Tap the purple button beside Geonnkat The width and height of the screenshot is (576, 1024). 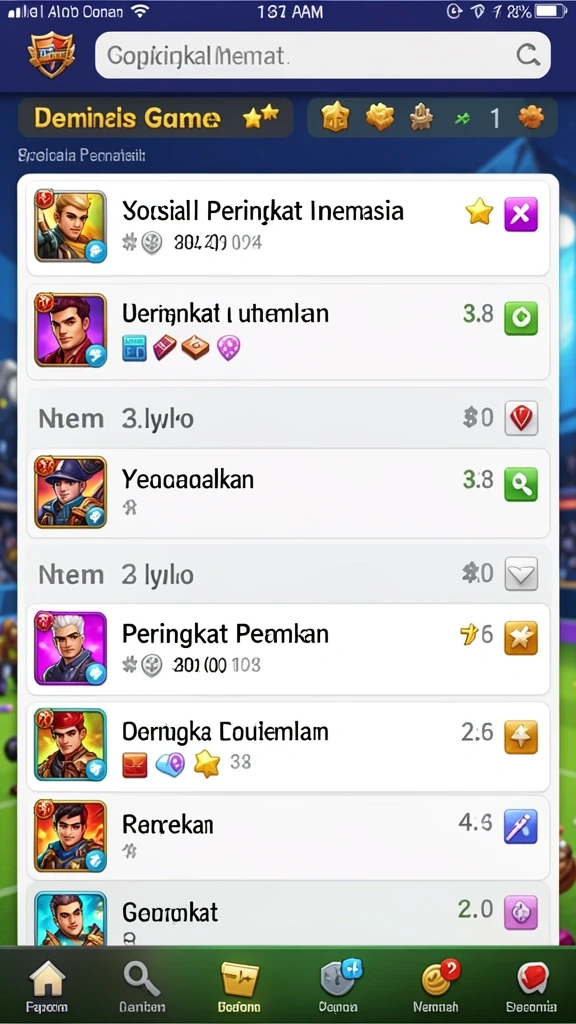tap(520, 912)
